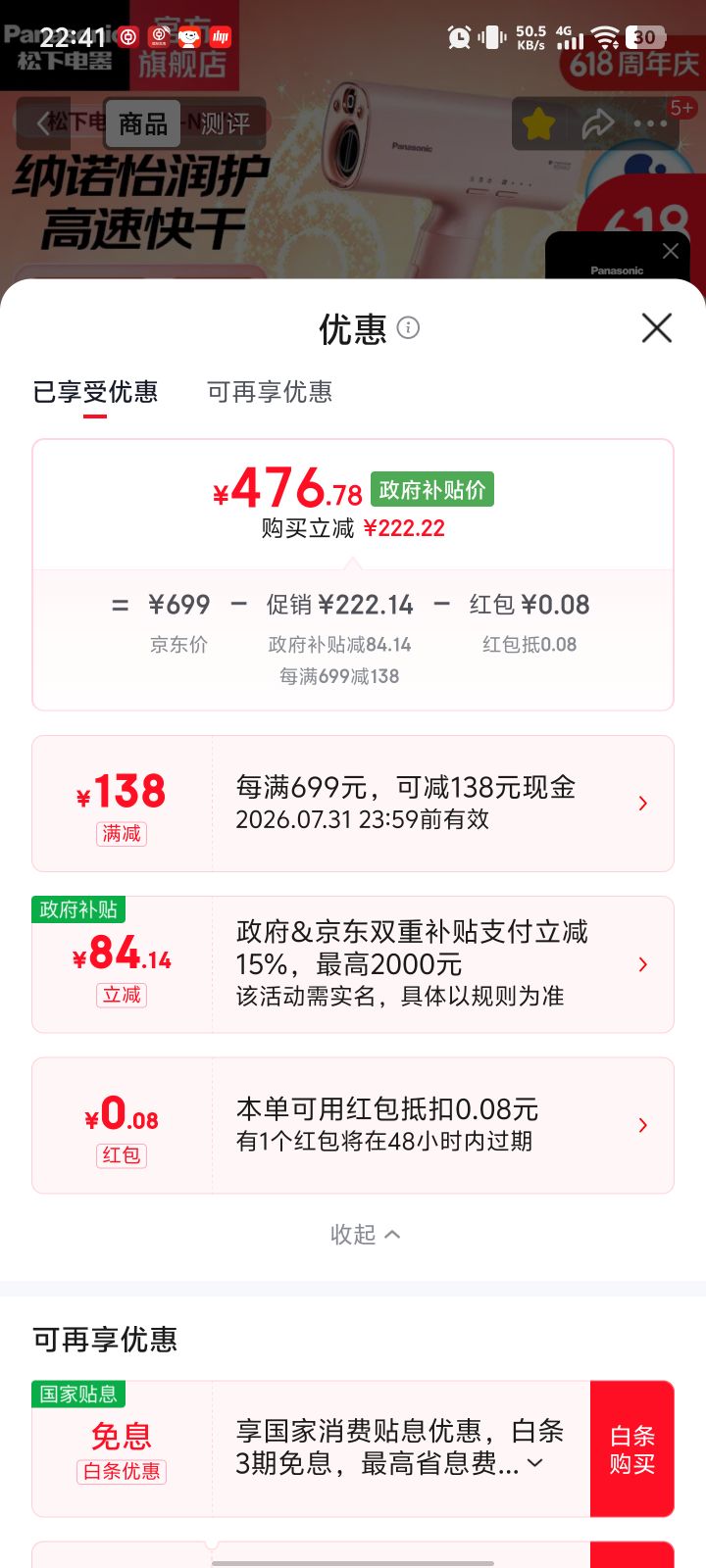
Task: Open the 政府&京东双重补贴 subsidy details
Action: (x=353, y=964)
